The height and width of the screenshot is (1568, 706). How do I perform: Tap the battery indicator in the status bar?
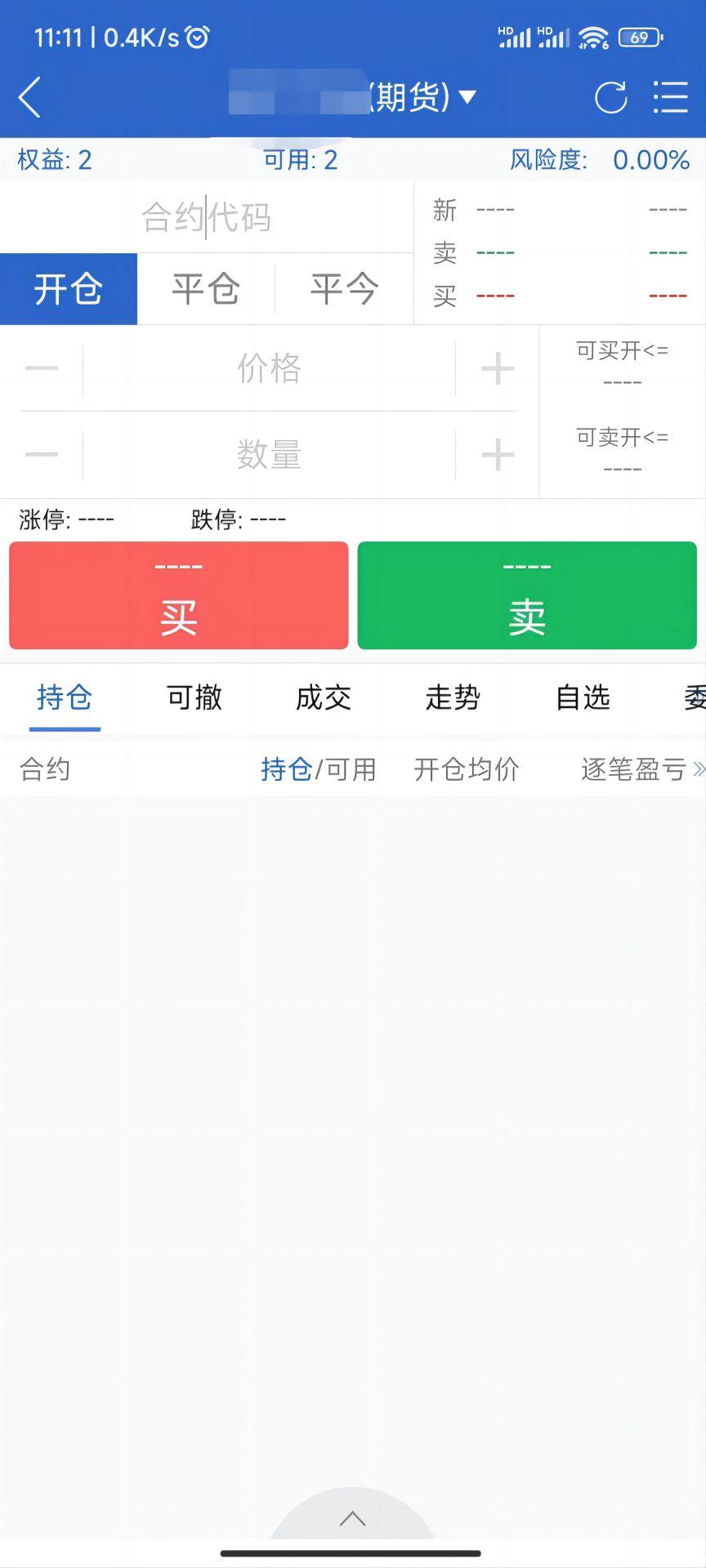(641, 37)
